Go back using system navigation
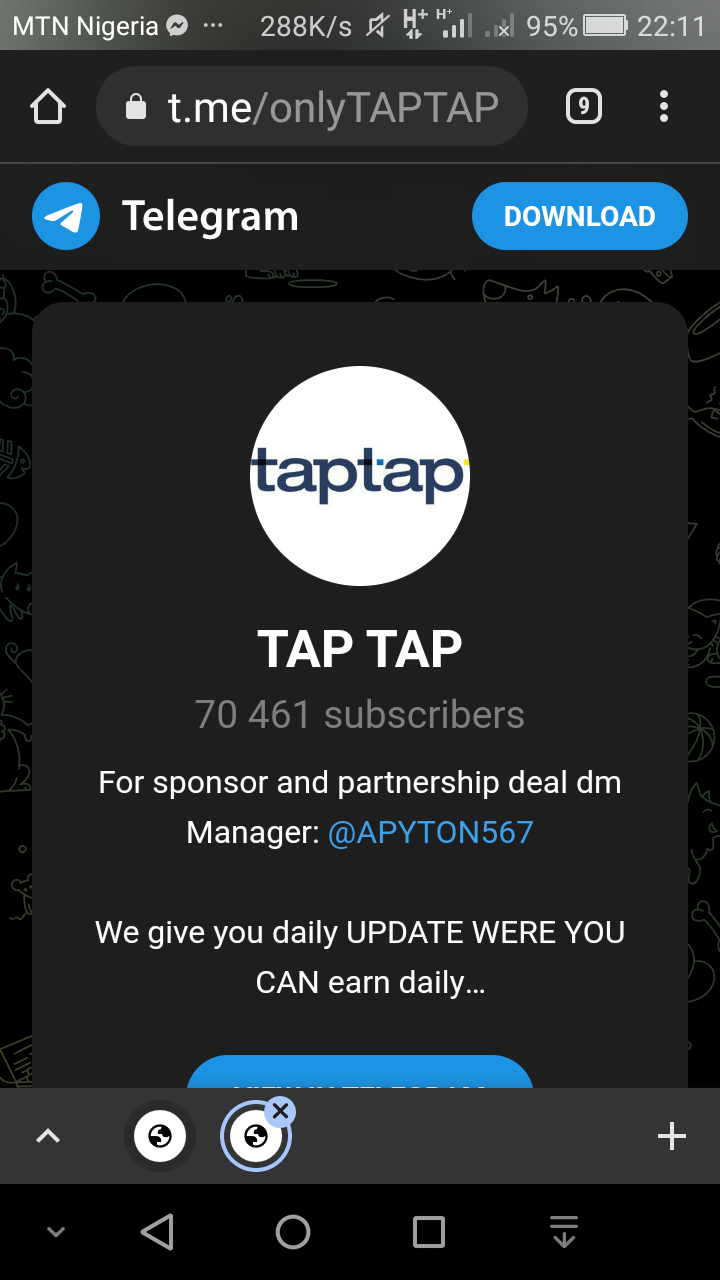Screen dimensions: 720x1280 (x=157, y=1232)
